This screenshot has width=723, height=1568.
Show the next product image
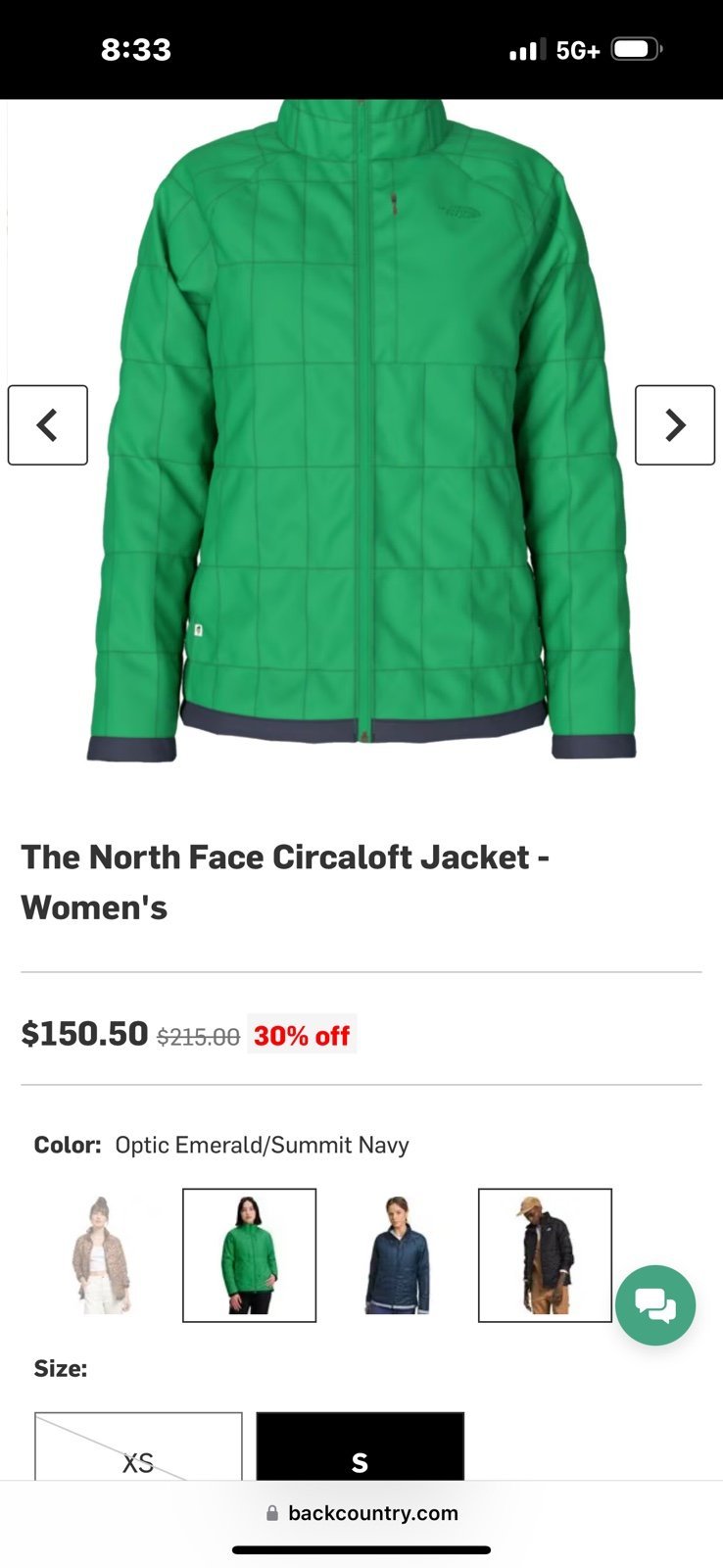point(675,425)
